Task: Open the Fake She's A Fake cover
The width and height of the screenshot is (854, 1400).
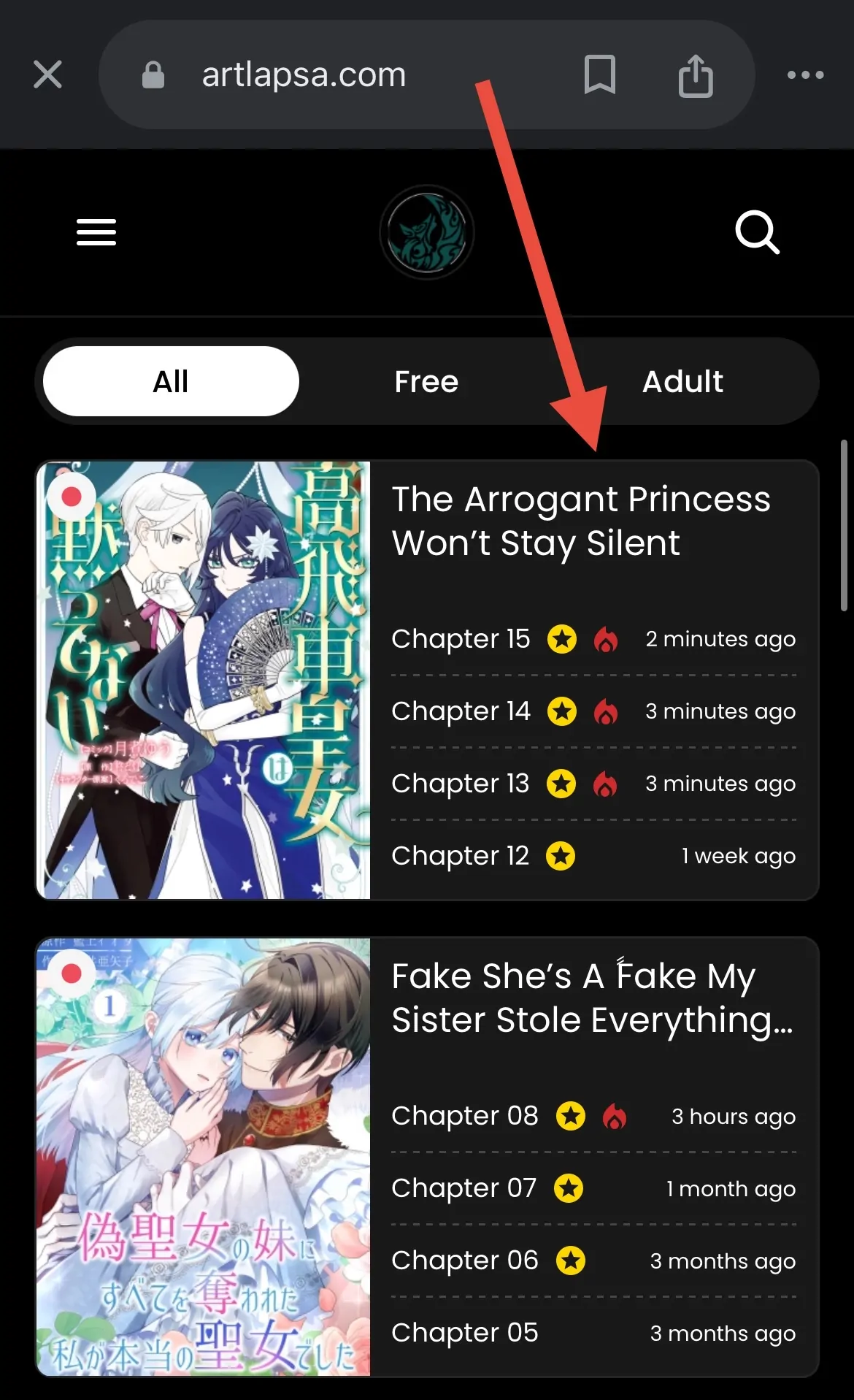Action: 204,1157
